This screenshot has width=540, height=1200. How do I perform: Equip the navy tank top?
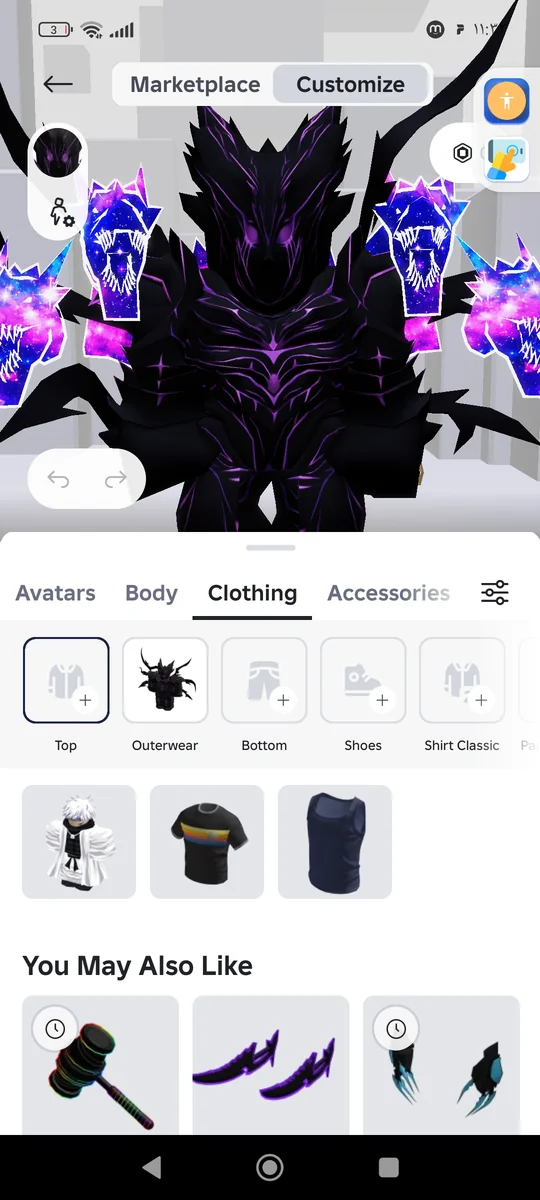point(335,842)
